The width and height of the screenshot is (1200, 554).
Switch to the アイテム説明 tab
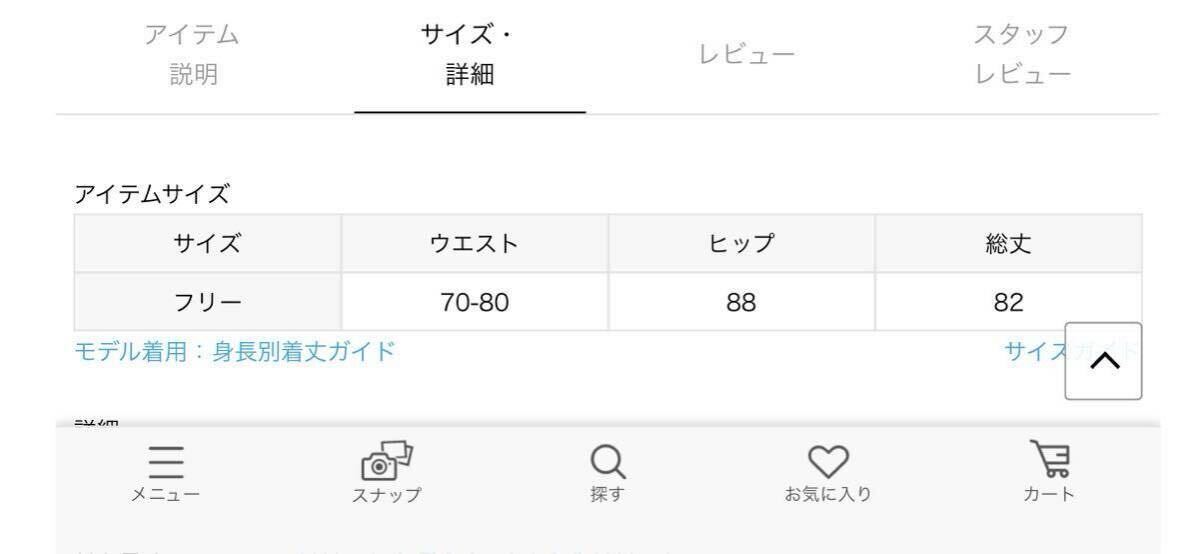[192, 55]
